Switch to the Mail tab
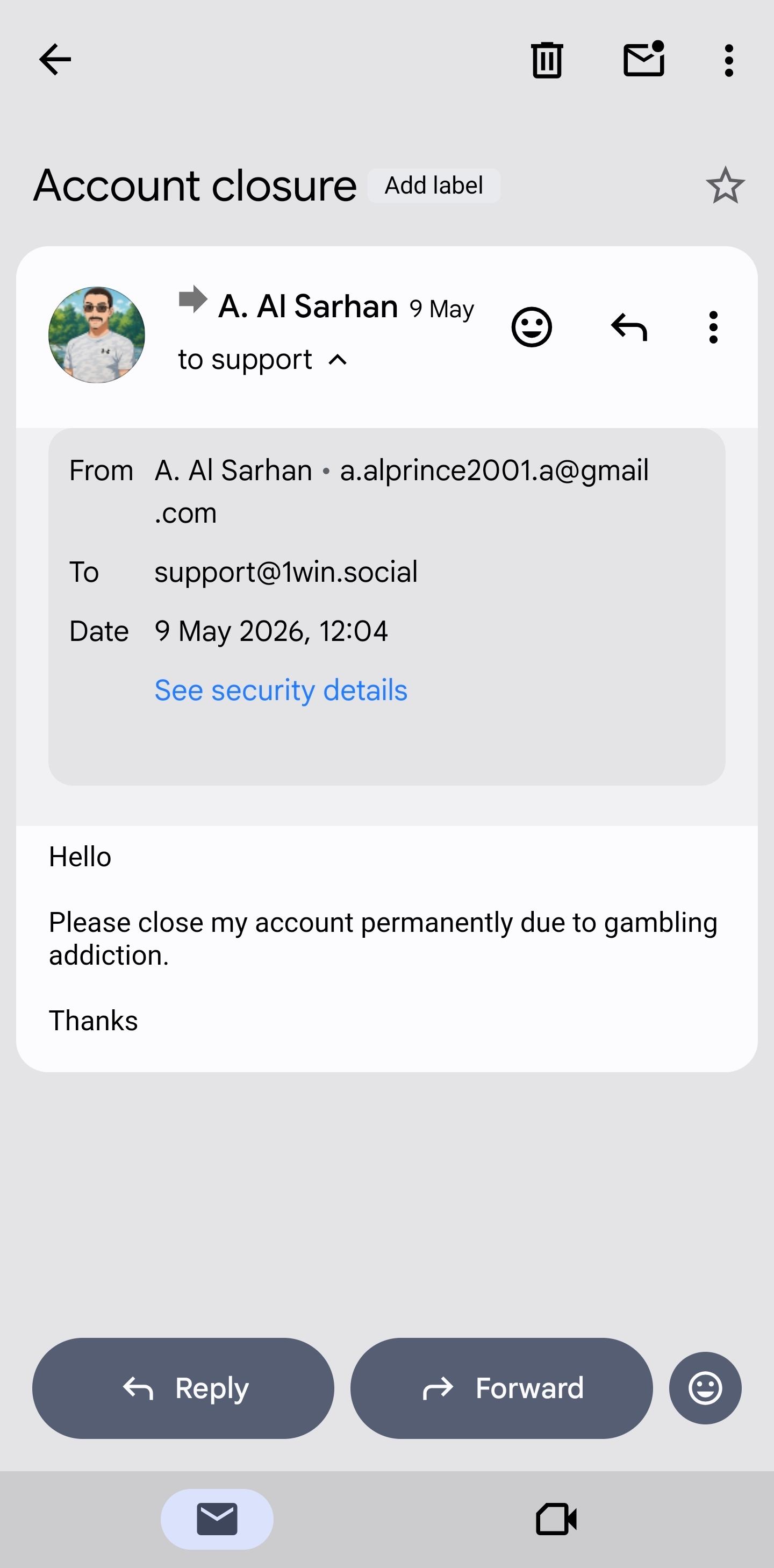The width and height of the screenshot is (774, 1568). [217, 1519]
